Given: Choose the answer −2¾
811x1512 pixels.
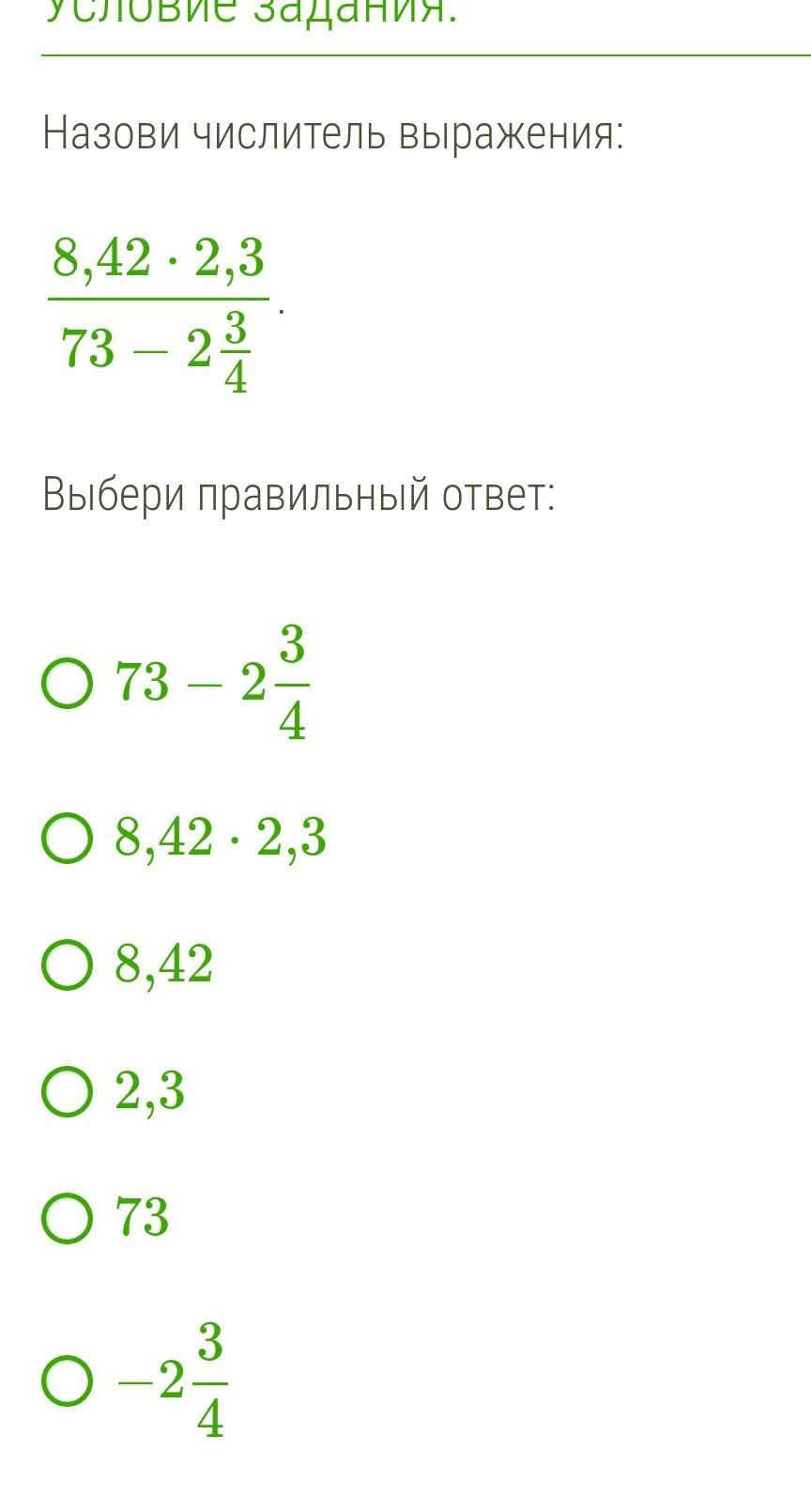Looking at the screenshot, I should point(68,1381).
